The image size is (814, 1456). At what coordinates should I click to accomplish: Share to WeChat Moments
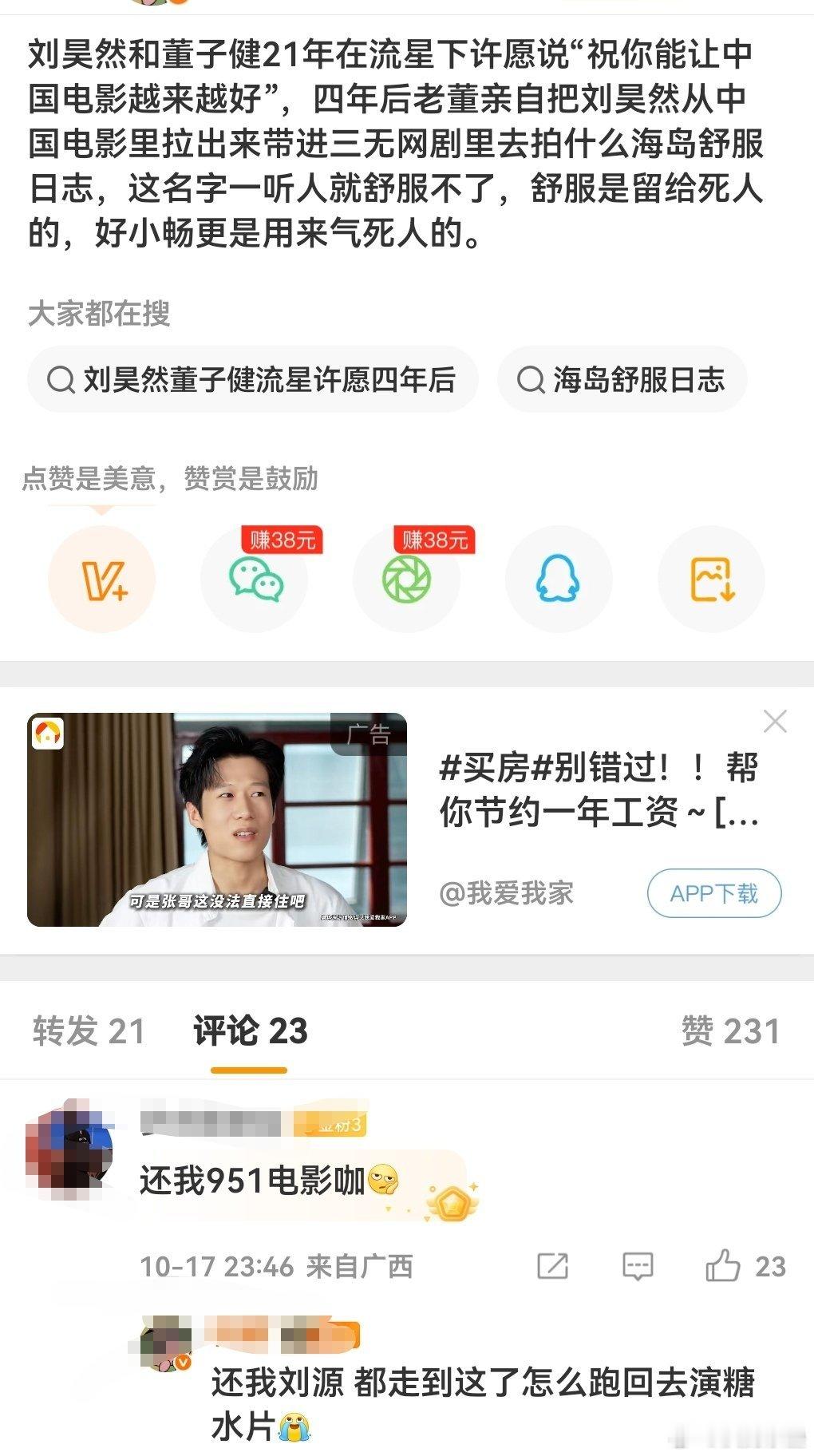407,580
